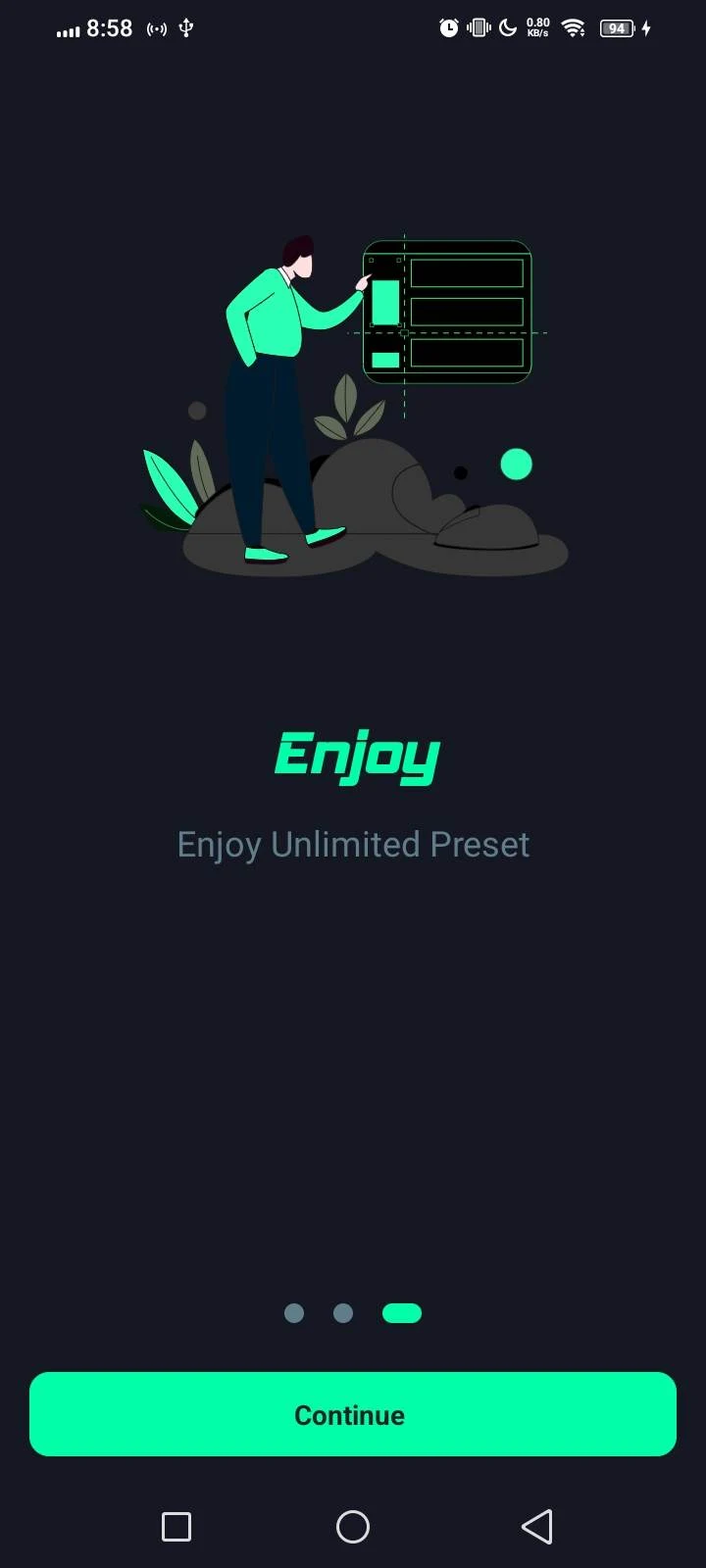Go back with the system back button
The width and height of the screenshot is (706, 1568).
click(536, 1526)
